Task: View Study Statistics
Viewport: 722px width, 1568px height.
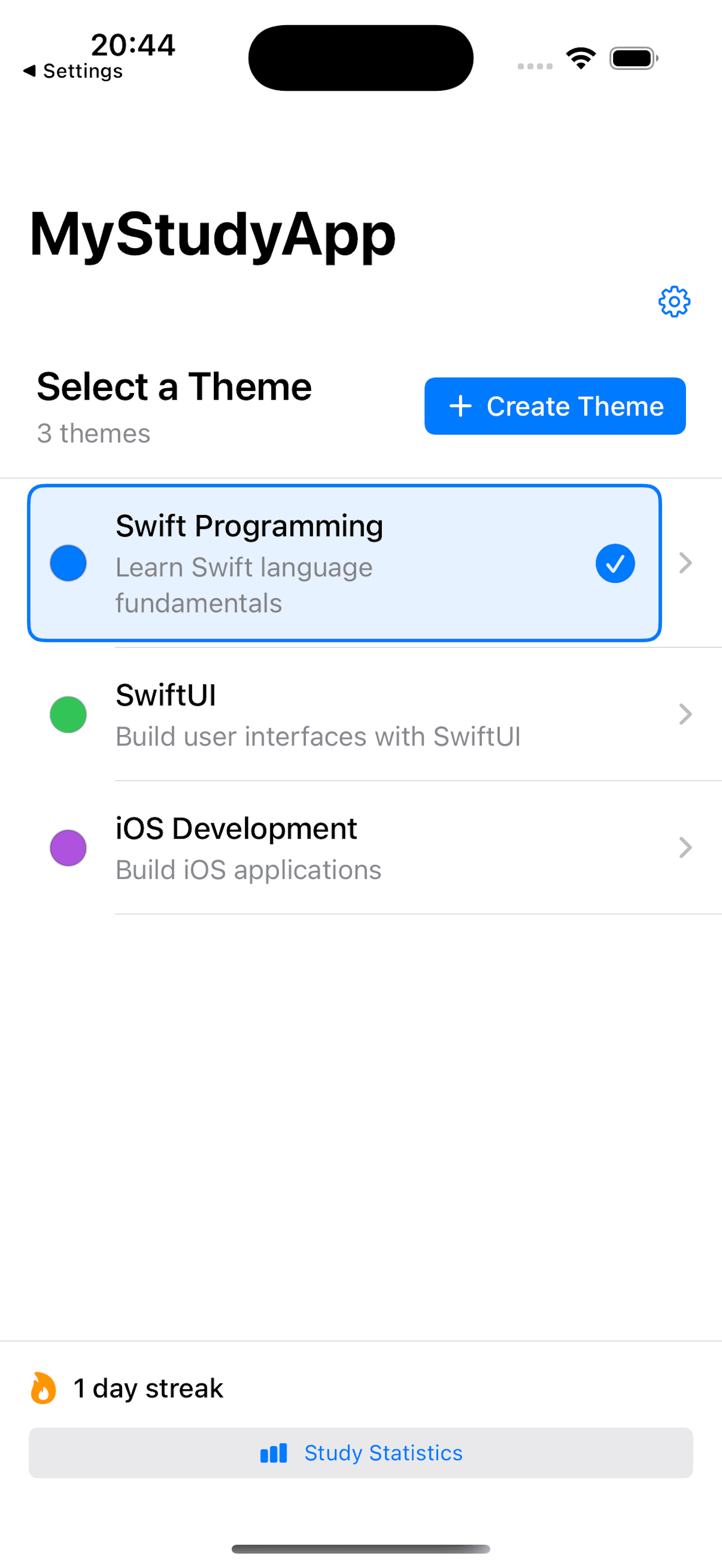Action: (361, 1453)
